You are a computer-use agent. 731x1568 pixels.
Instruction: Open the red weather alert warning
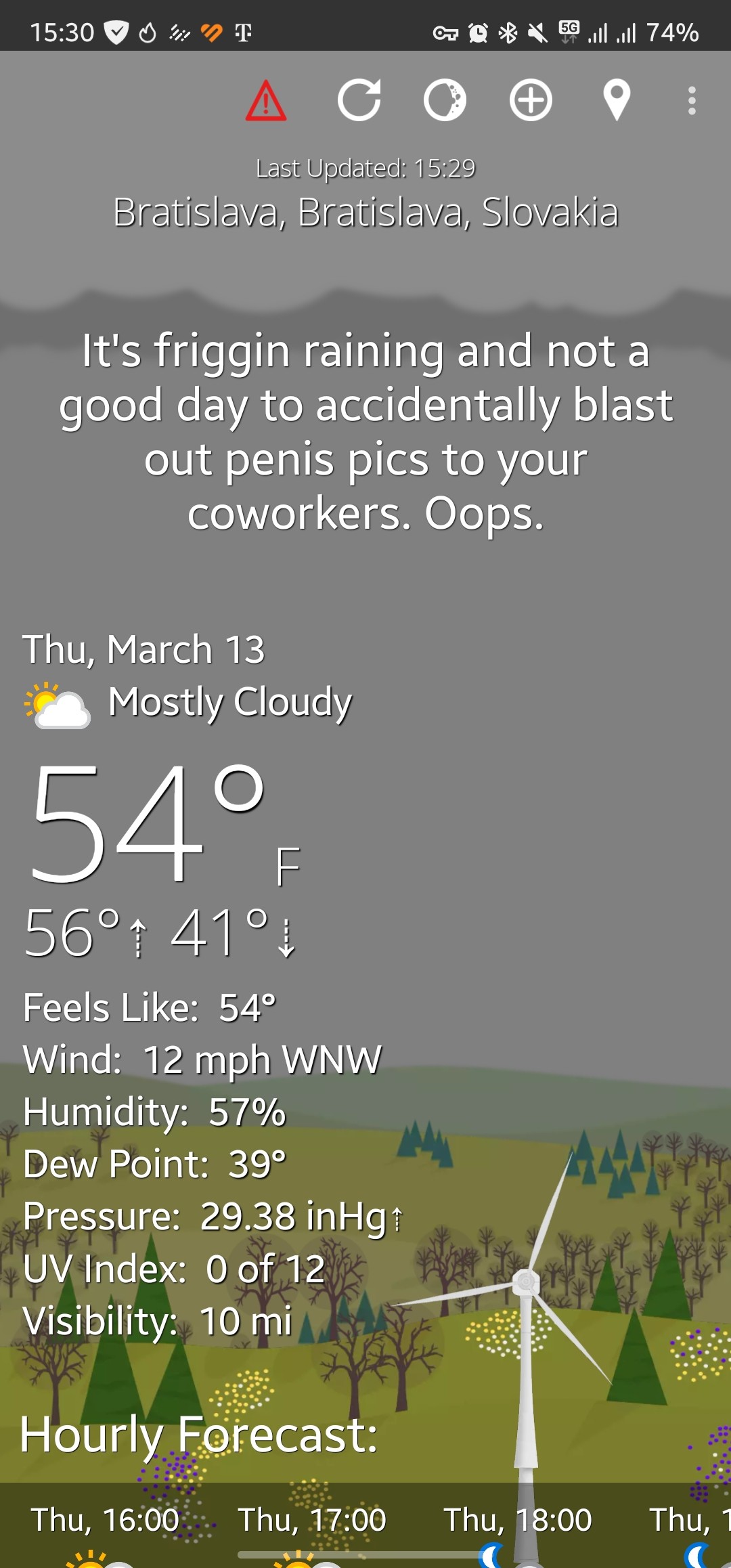click(x=266, y=101)
